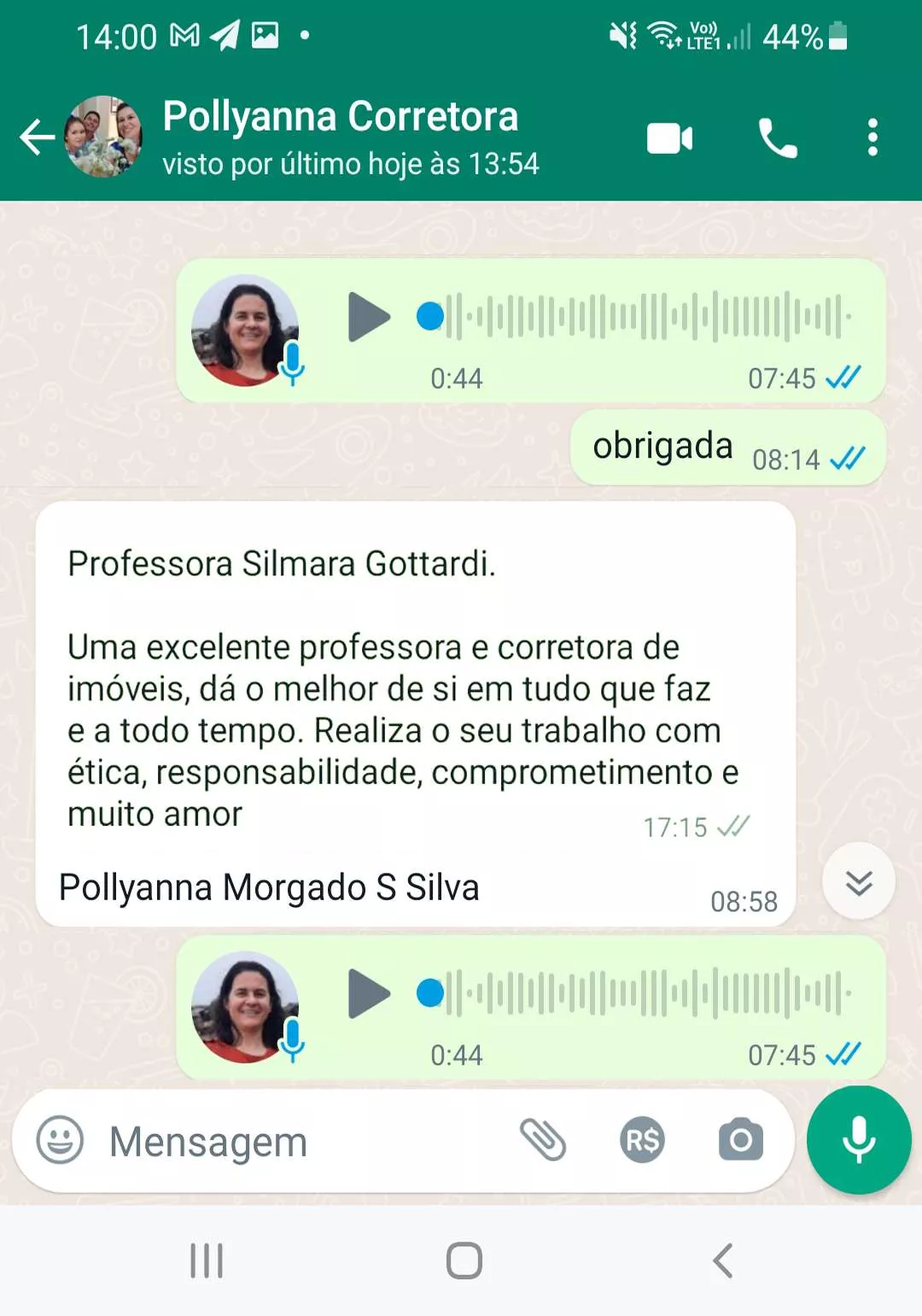The image size is (922, 1316).
Task: Open the camera from the message bar
Action: 740,1140
